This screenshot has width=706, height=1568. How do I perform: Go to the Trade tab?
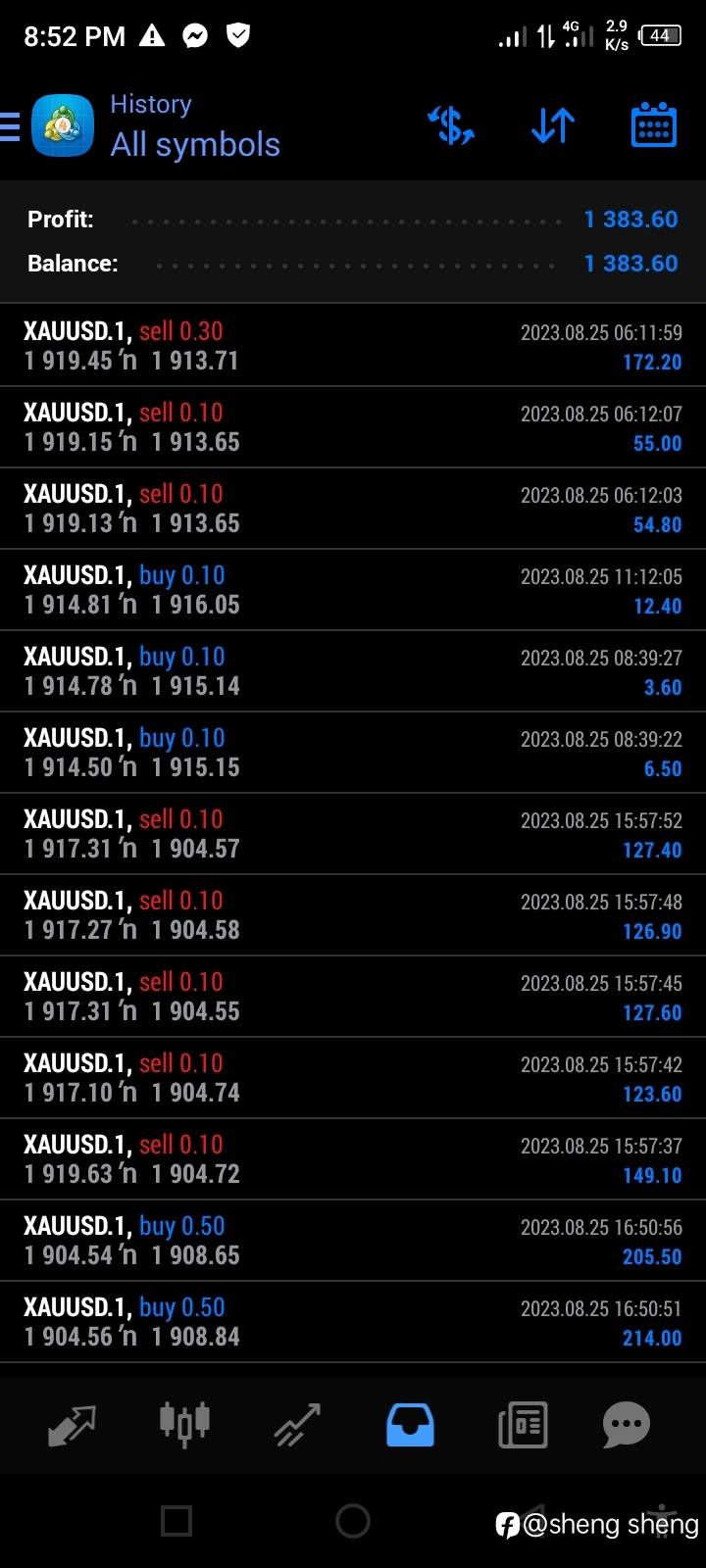pos(297,1425)
